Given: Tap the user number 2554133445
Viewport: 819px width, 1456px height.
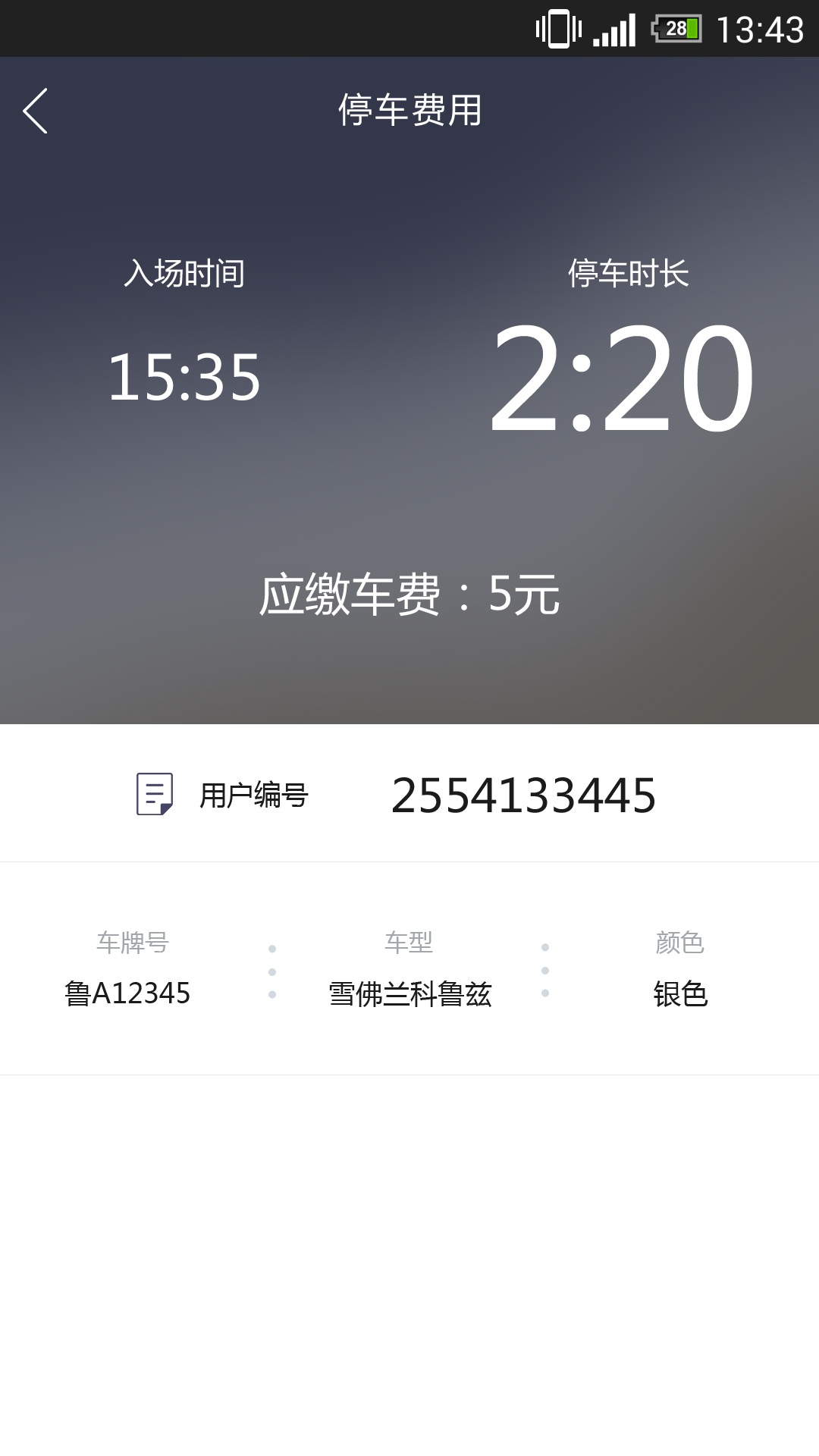Looking at the screenshot, I should [x=523, y=795].
